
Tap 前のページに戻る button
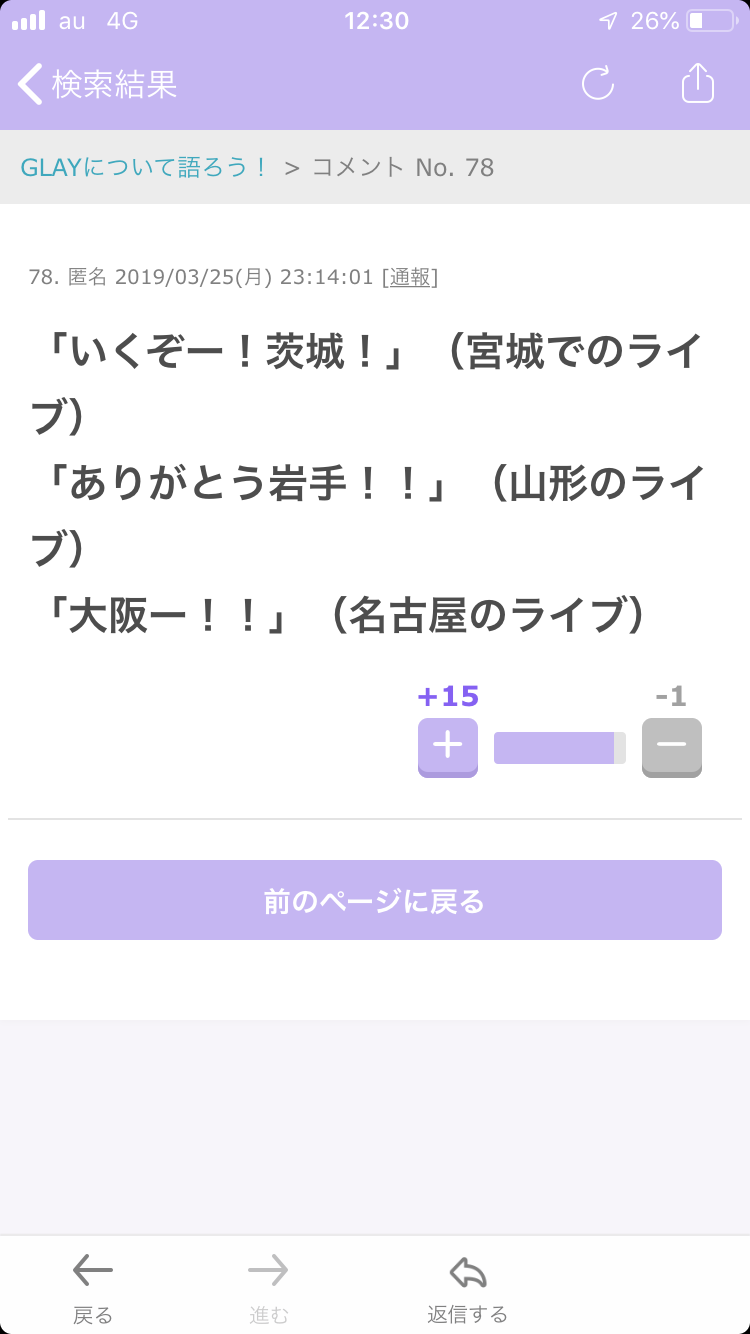click(375, 900)
